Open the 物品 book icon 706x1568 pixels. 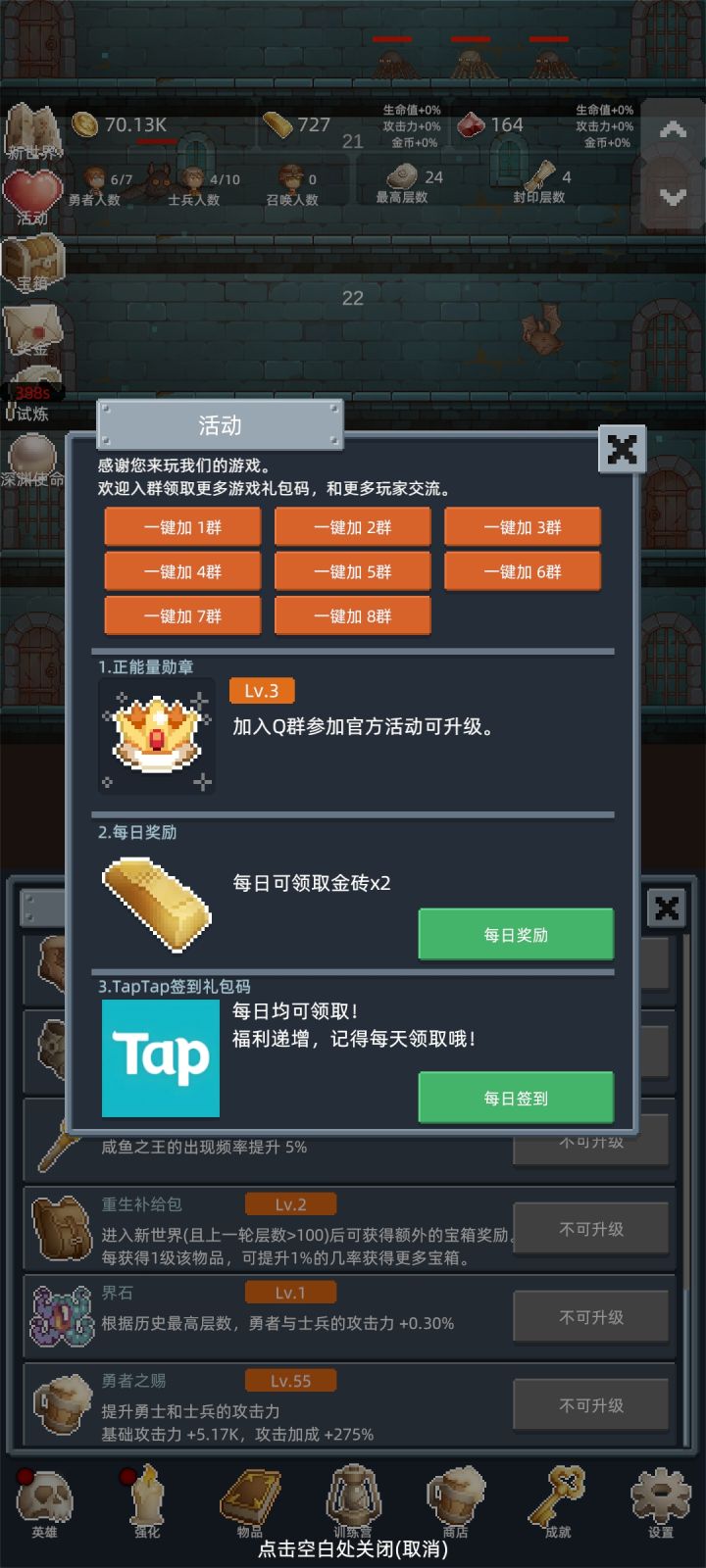pyautogui.click(x=247, y=1497)
